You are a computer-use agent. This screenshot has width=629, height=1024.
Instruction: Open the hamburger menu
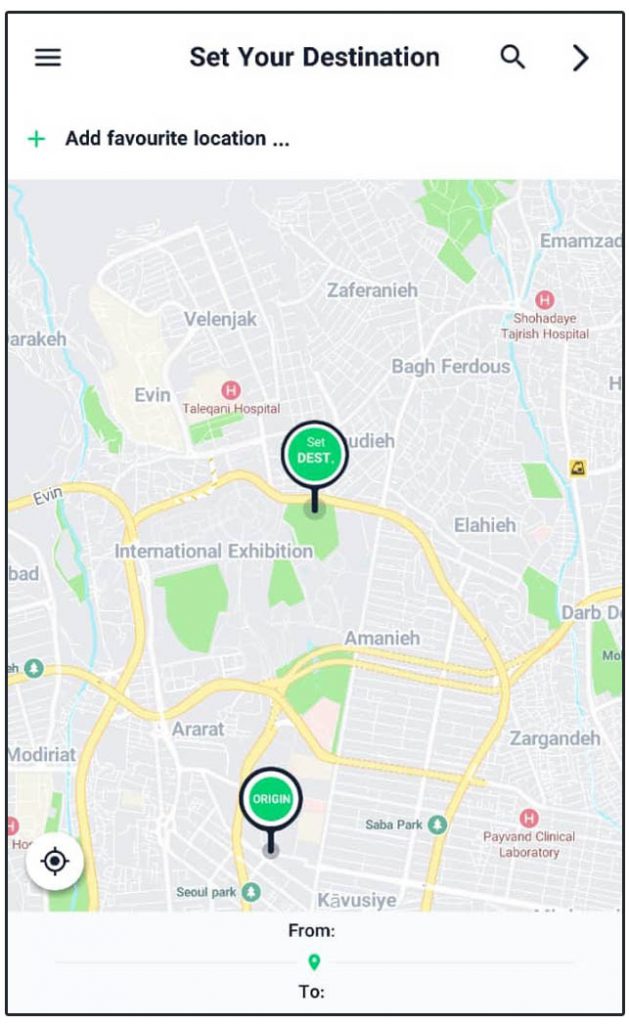(x=48, y=57)
